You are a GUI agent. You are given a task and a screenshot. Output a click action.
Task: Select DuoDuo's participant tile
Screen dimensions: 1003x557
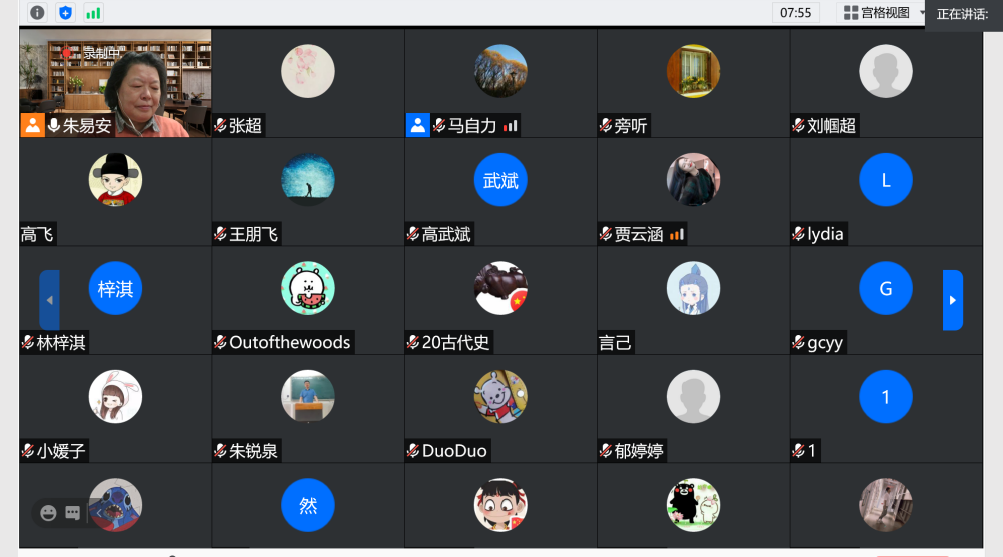(x=501, y=409)
